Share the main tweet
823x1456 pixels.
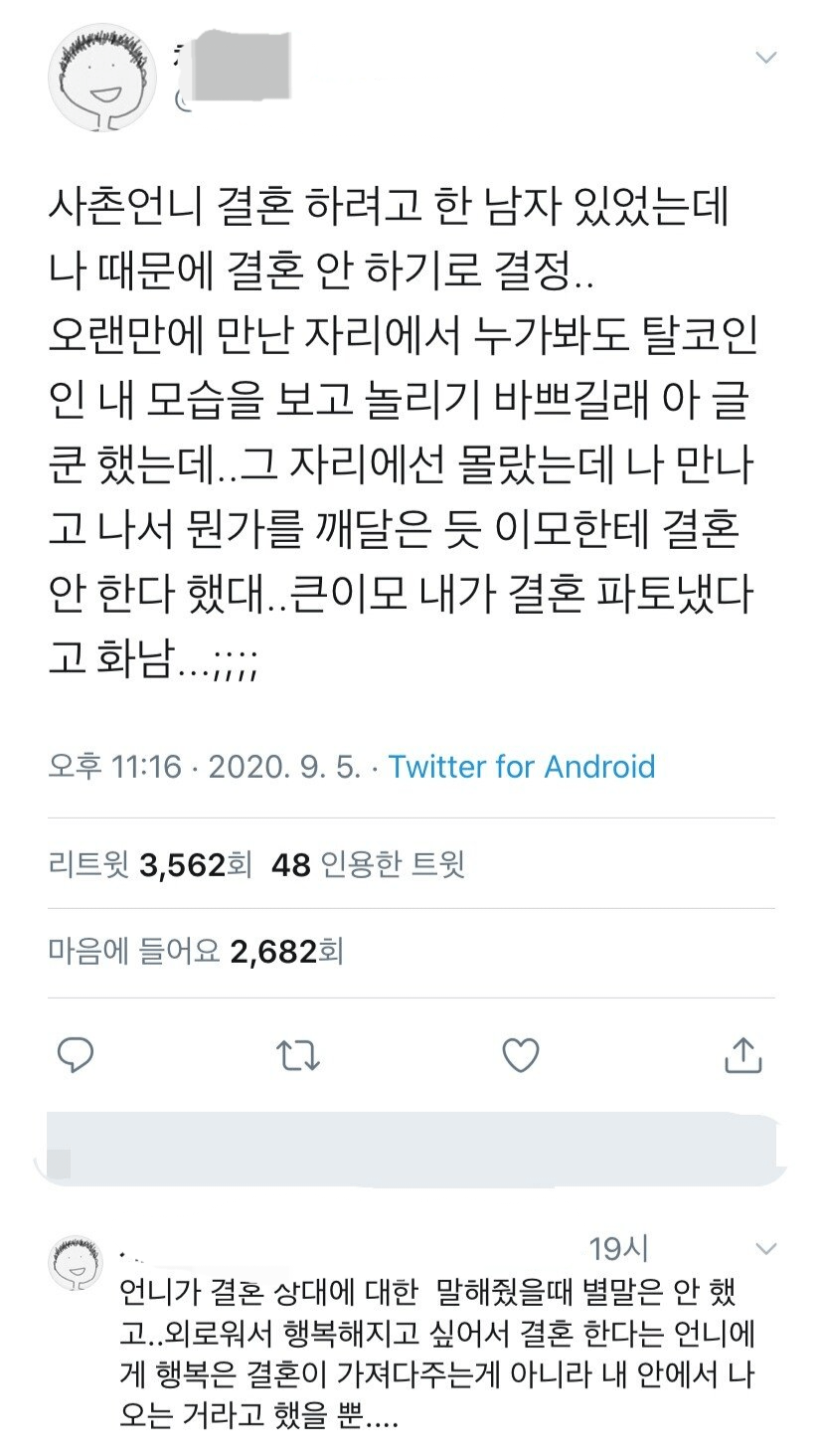coord(742,1055)
